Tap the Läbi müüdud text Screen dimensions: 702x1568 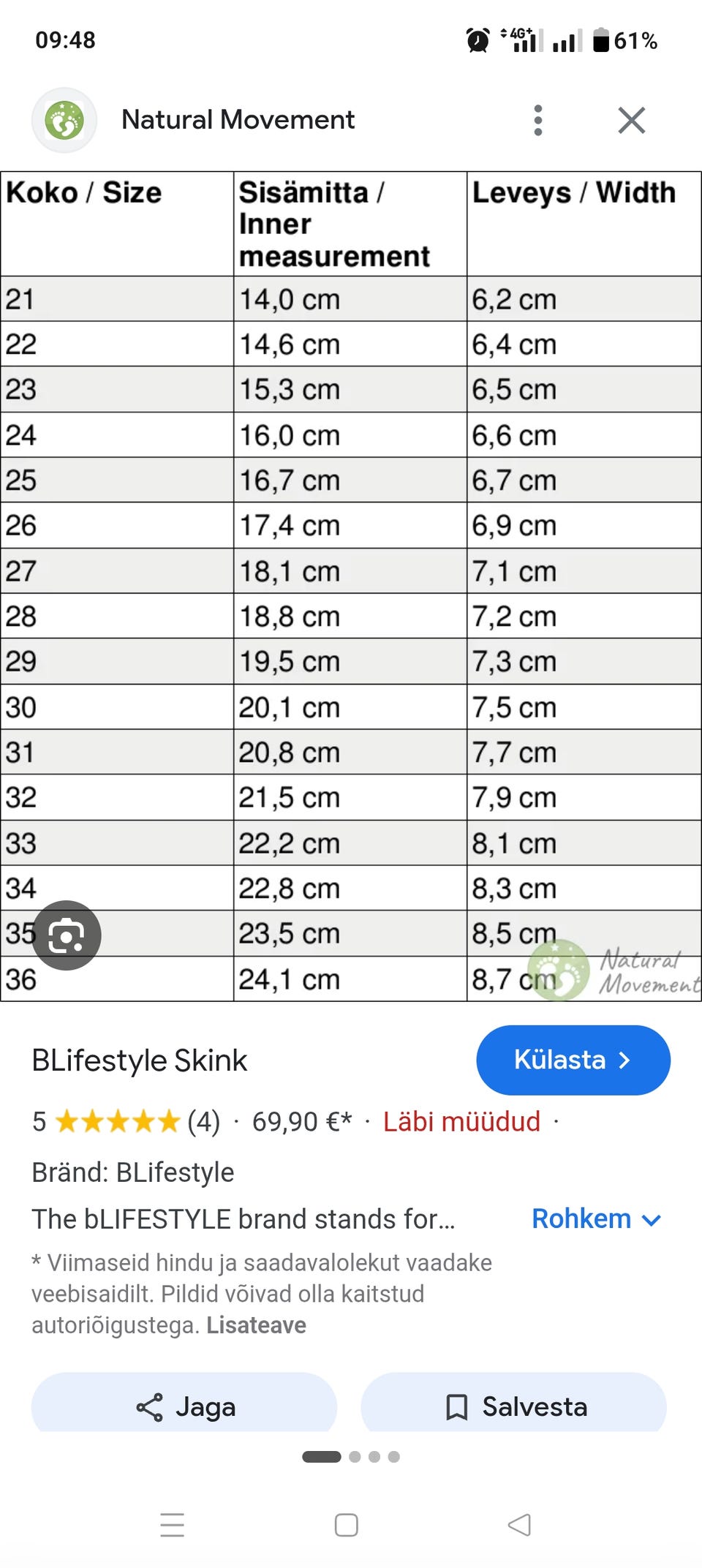click(x=461, y=1121)
